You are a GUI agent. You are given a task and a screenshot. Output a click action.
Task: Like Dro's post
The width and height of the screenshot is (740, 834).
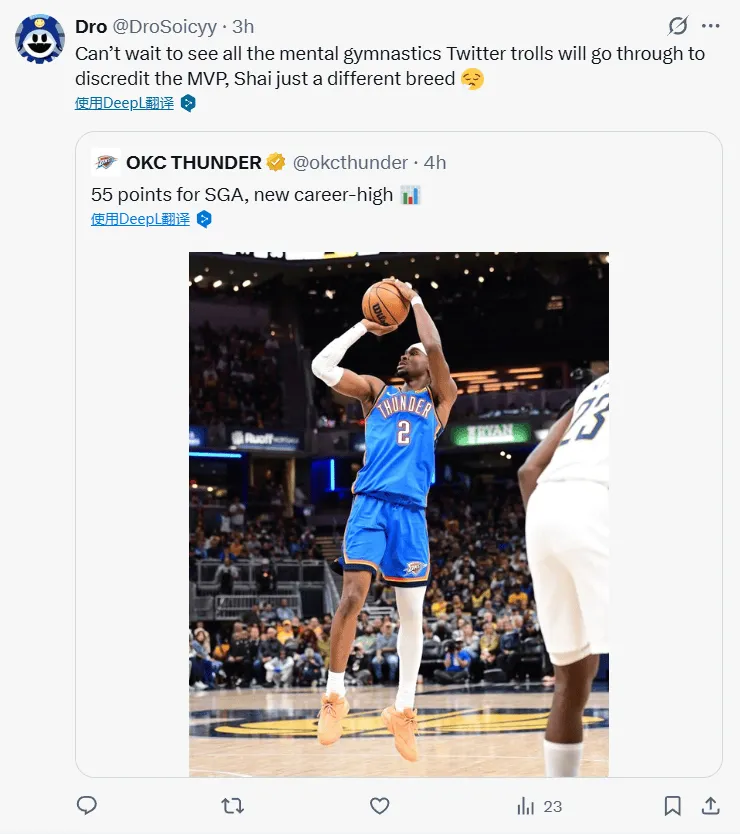coord(379,805)
